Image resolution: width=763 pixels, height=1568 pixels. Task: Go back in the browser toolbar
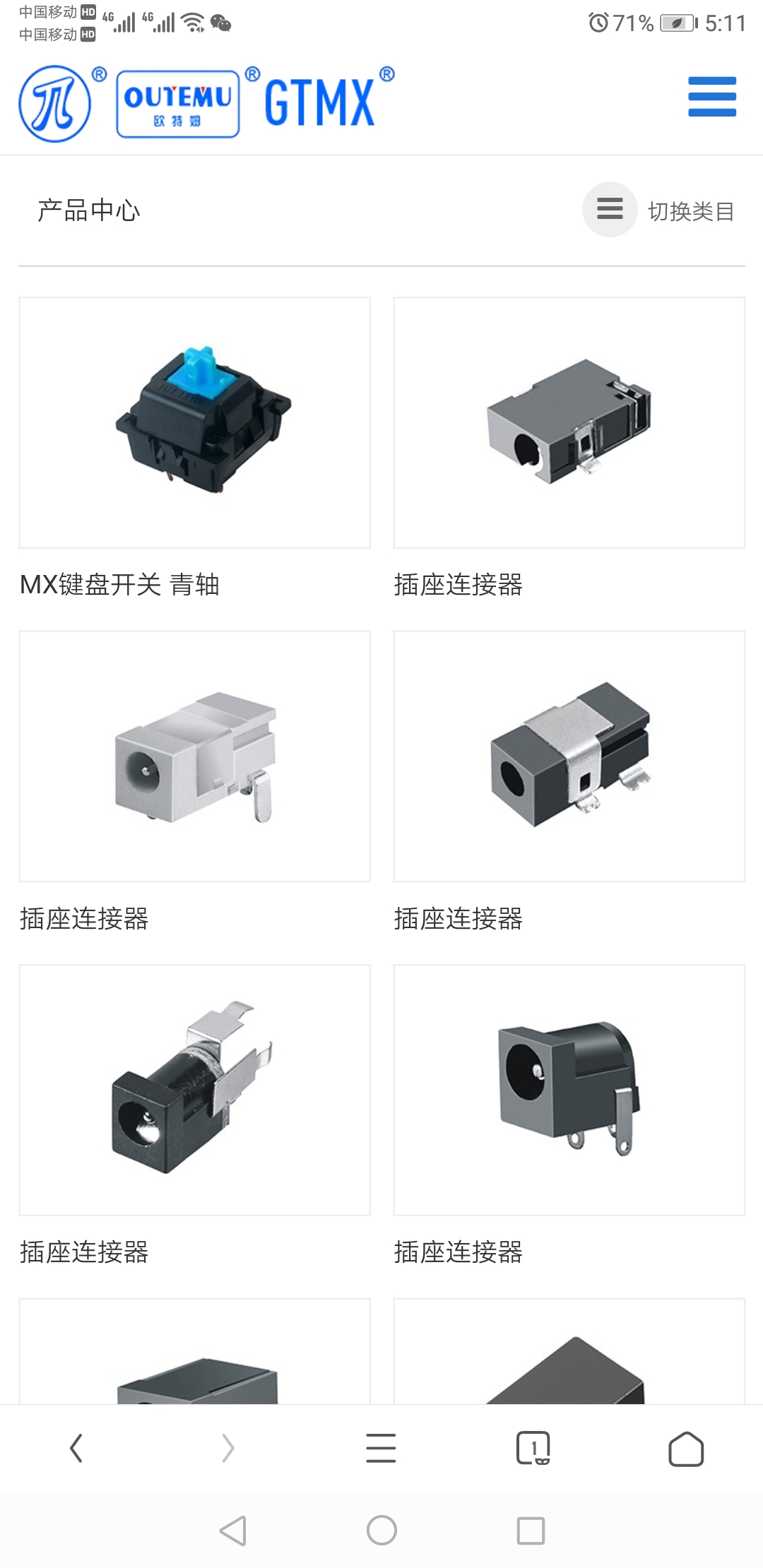click(76, 1448)
